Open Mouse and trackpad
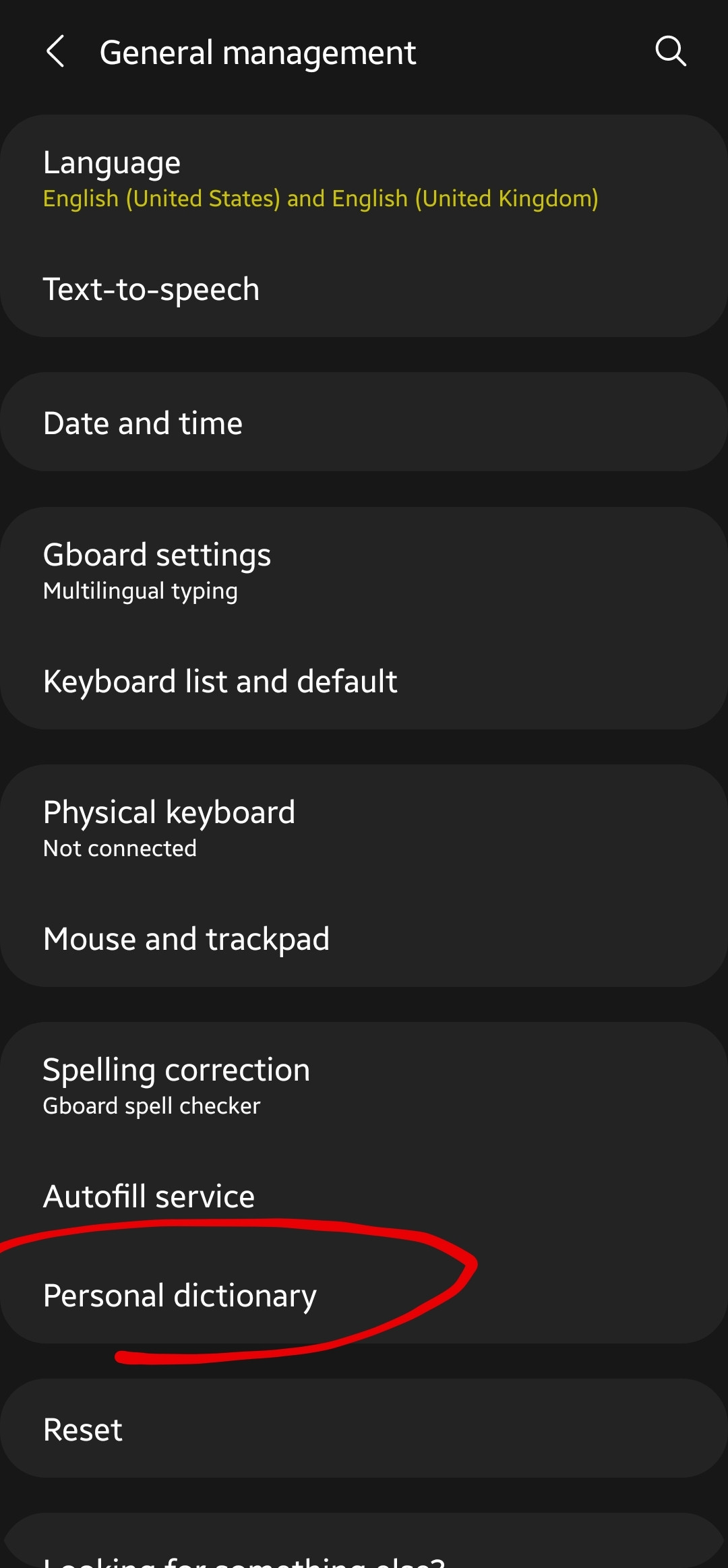This screenshot has width=728, height=1568. (364, 939)
